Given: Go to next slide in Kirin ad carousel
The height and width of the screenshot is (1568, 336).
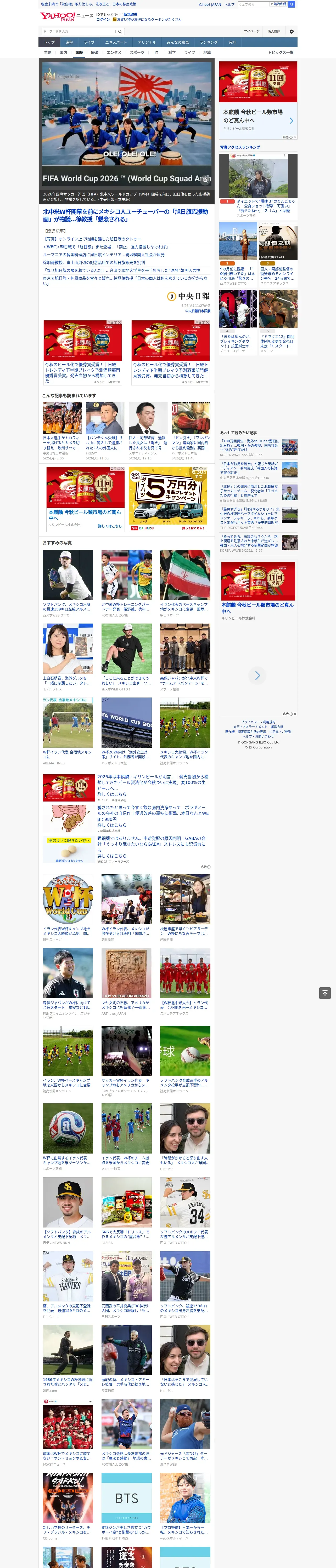Looking at the screenshot, I should click(257, 675).
